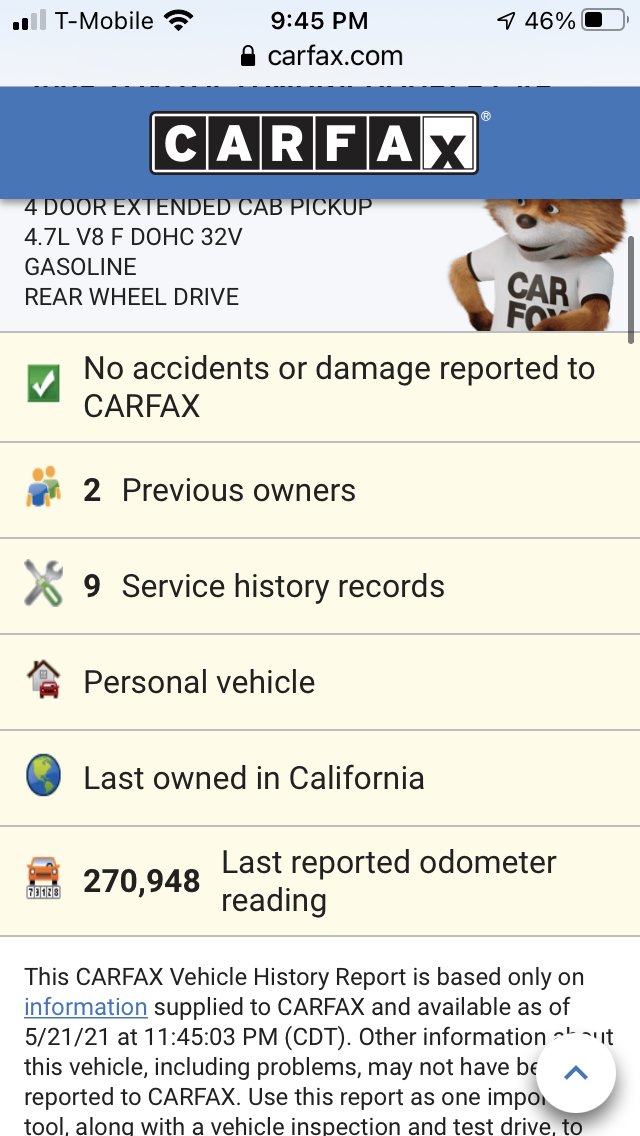This screenshot has height=1136, width=640.
Task: Open the underlined information link
Action: [85, 1006]
